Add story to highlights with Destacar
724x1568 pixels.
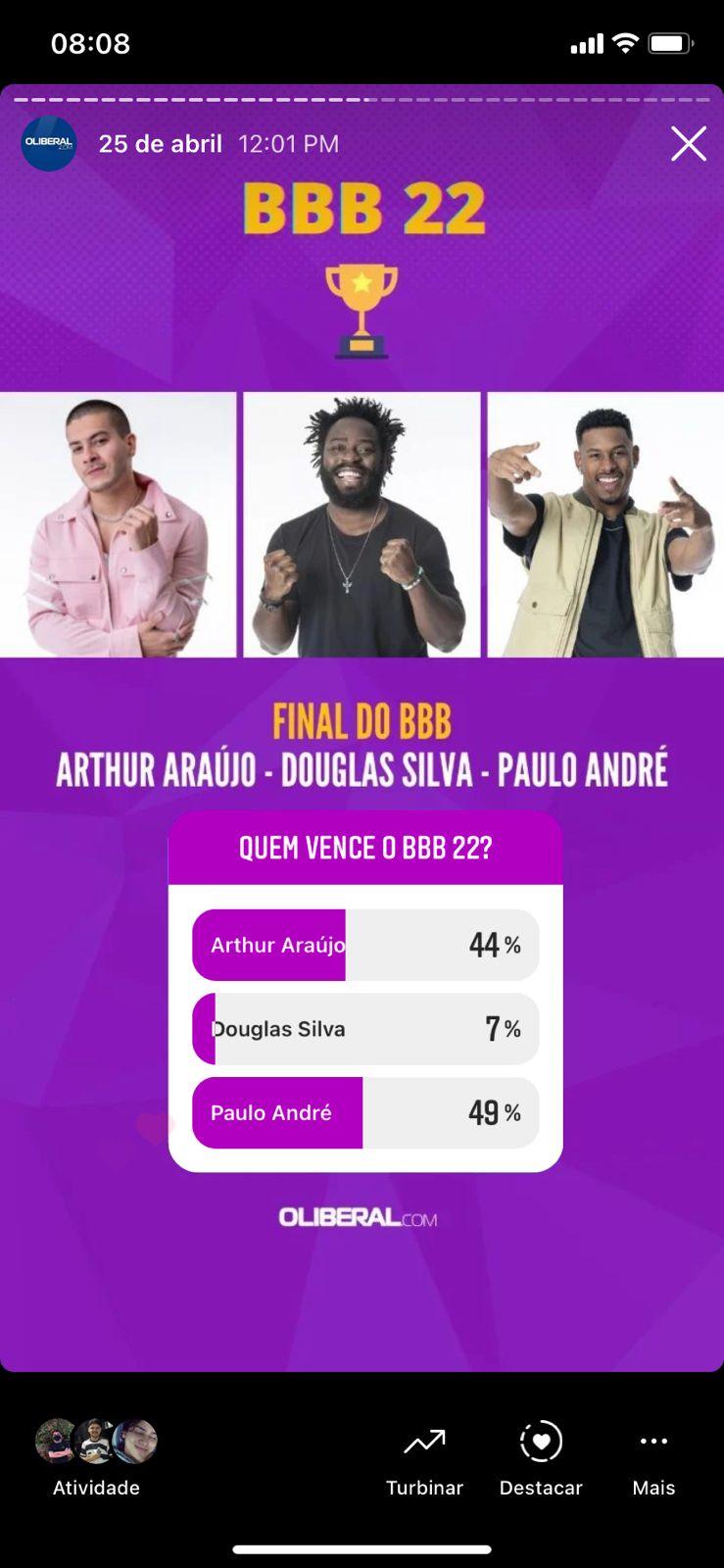pos(541,1456)
